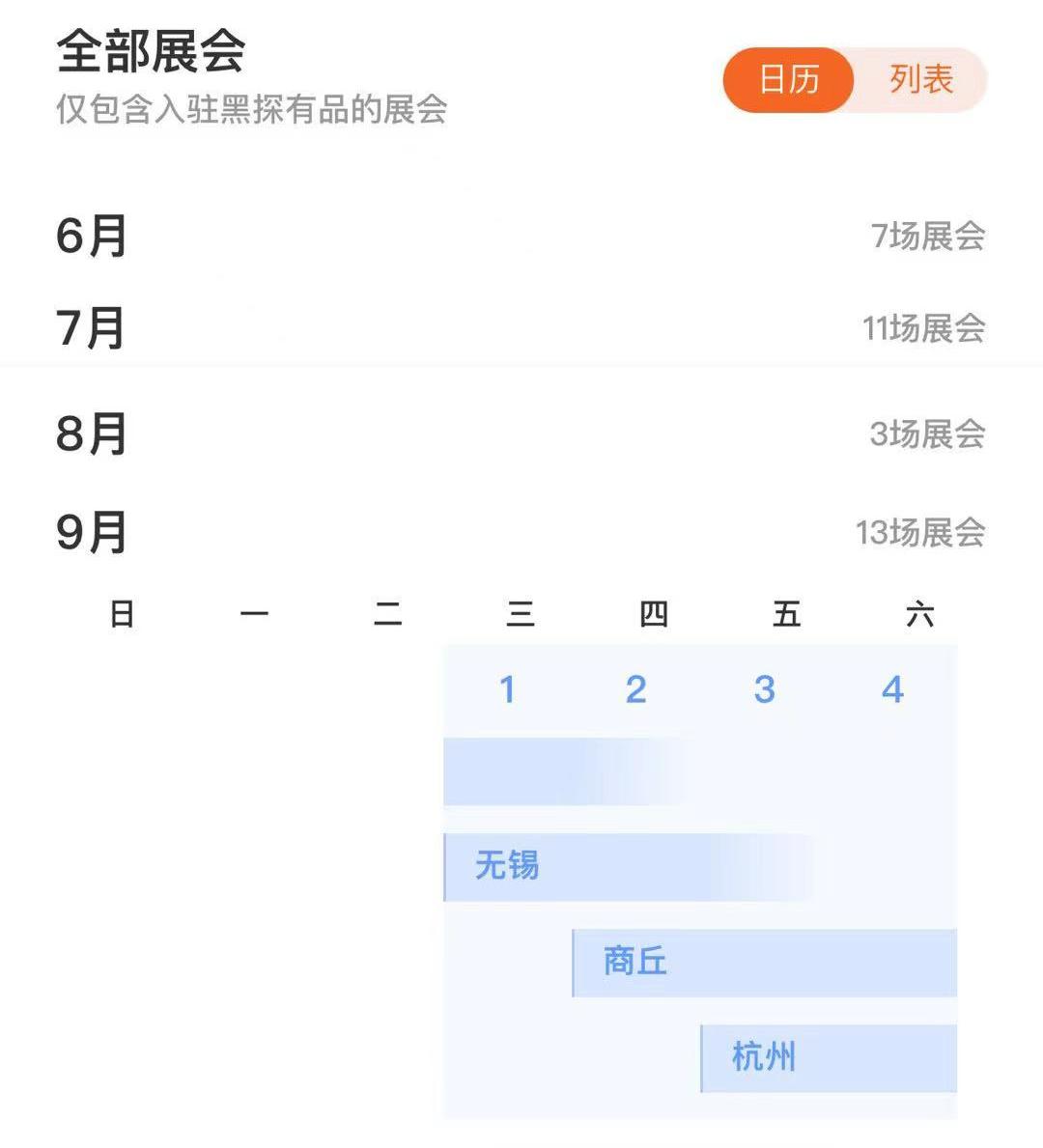Select date 4 in the calendar

(892, 690)
